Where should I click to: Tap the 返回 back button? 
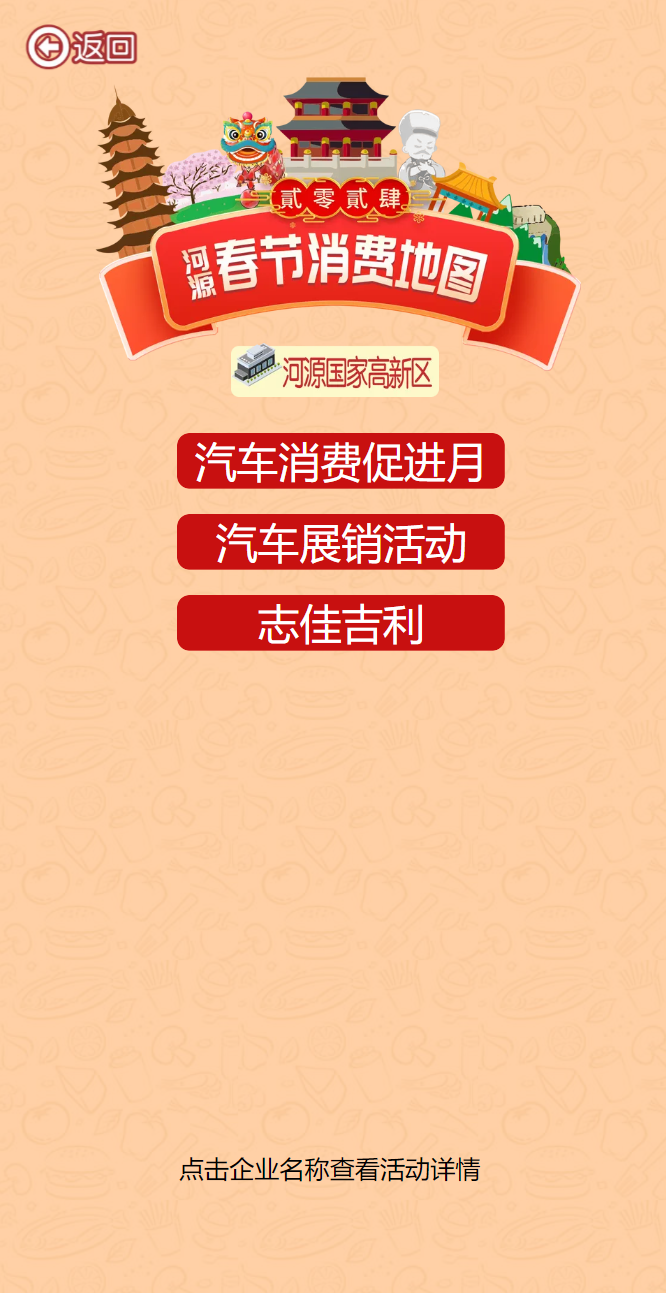81,47
